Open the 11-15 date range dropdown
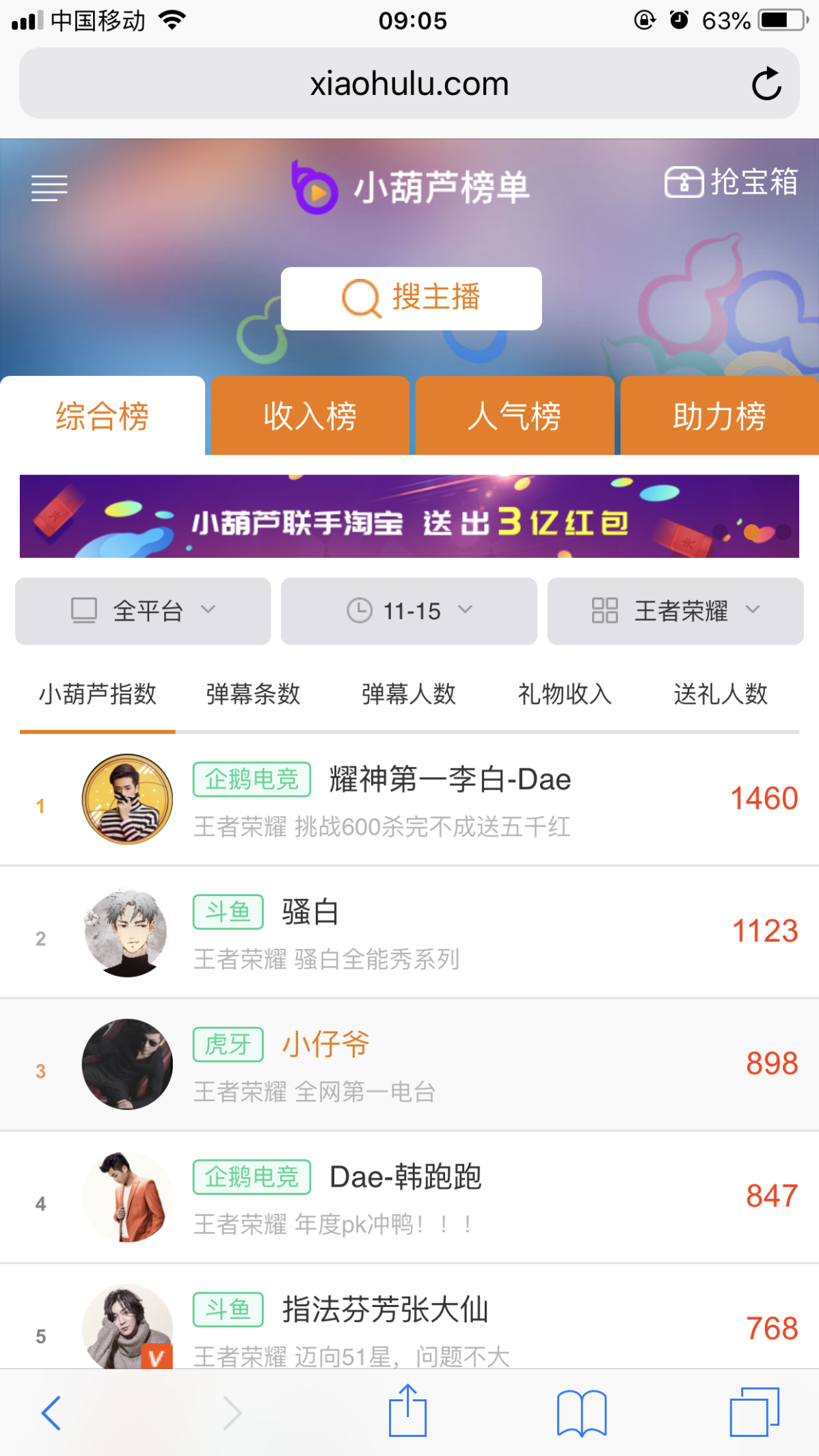819x1456 pixels. point(408,610)
